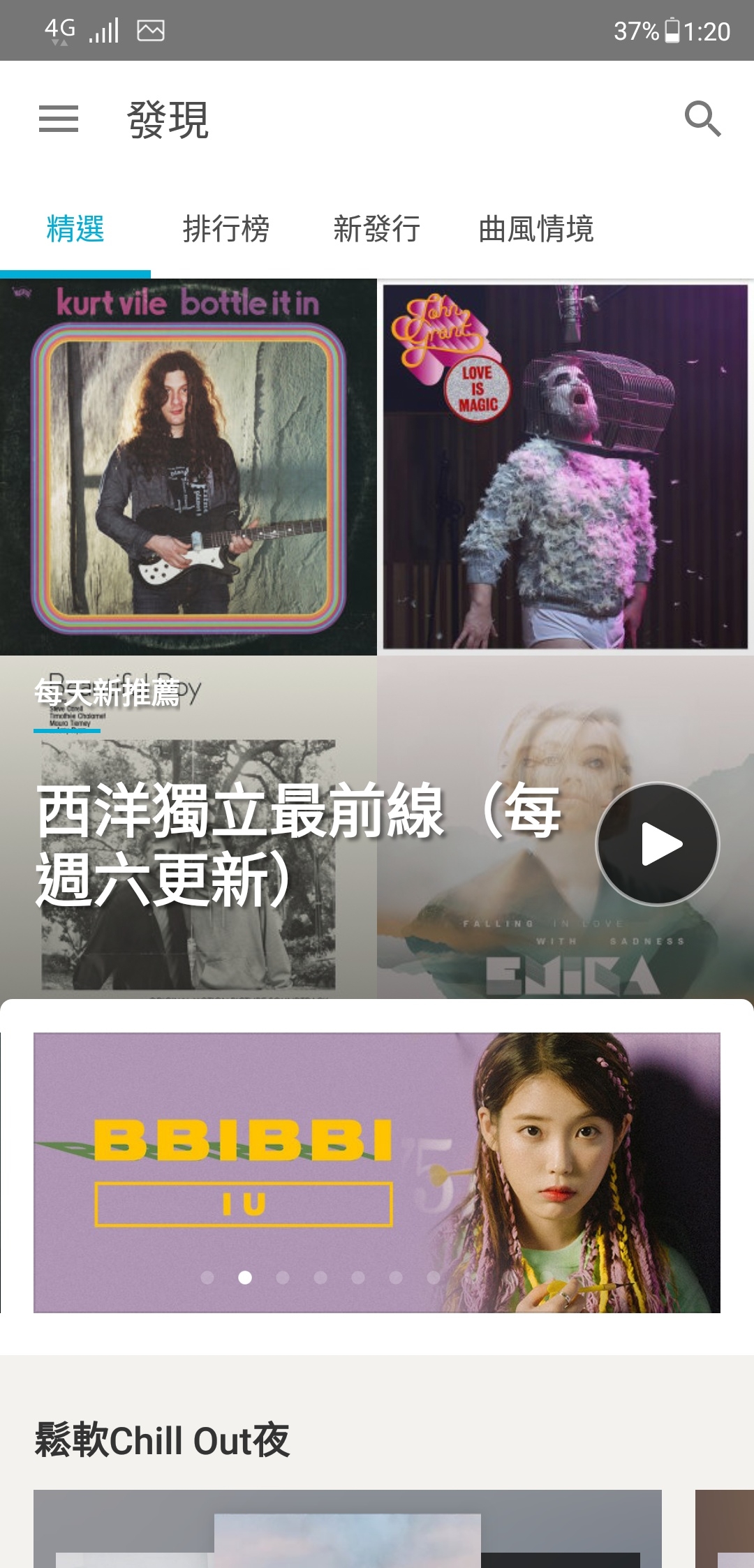
Task: Switch to the 排行榜 tab
Action: 226,229
